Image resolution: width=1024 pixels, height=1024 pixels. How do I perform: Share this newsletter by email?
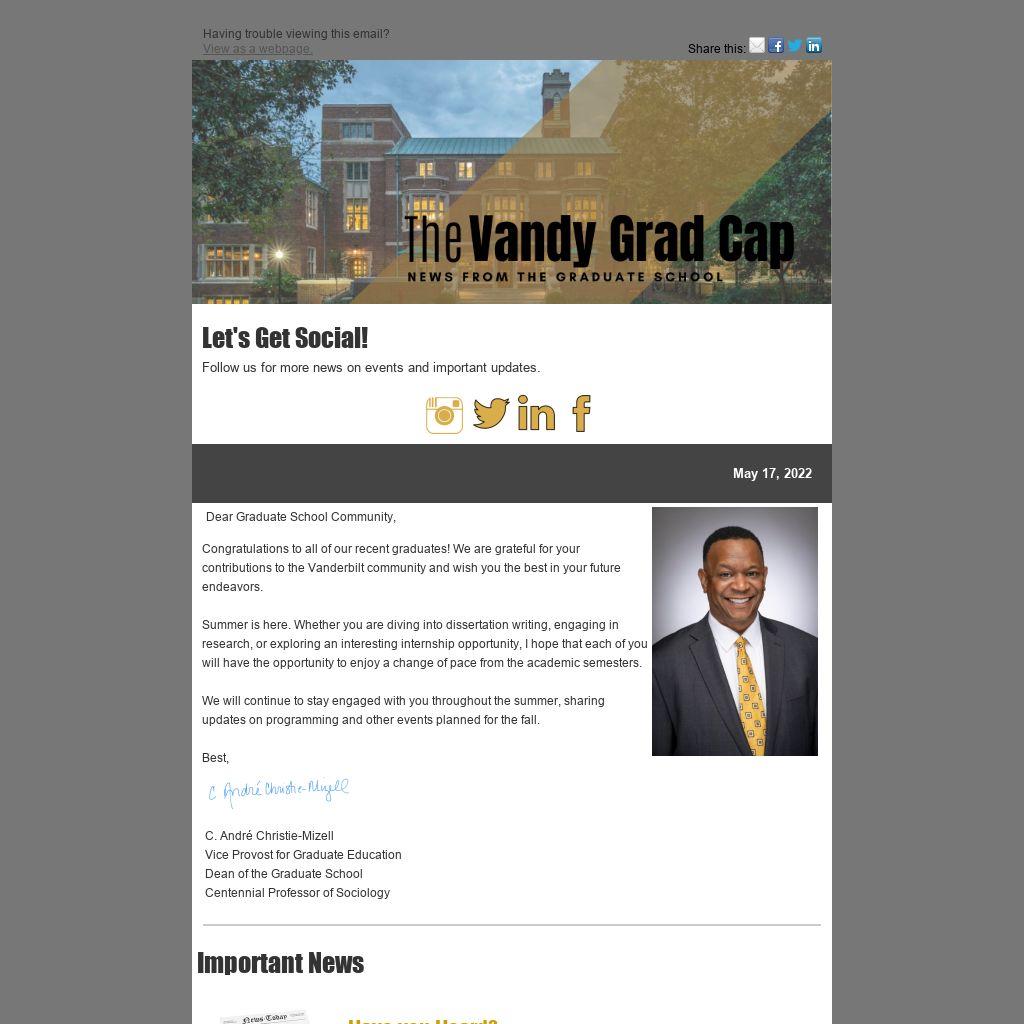tap(757, 45)
